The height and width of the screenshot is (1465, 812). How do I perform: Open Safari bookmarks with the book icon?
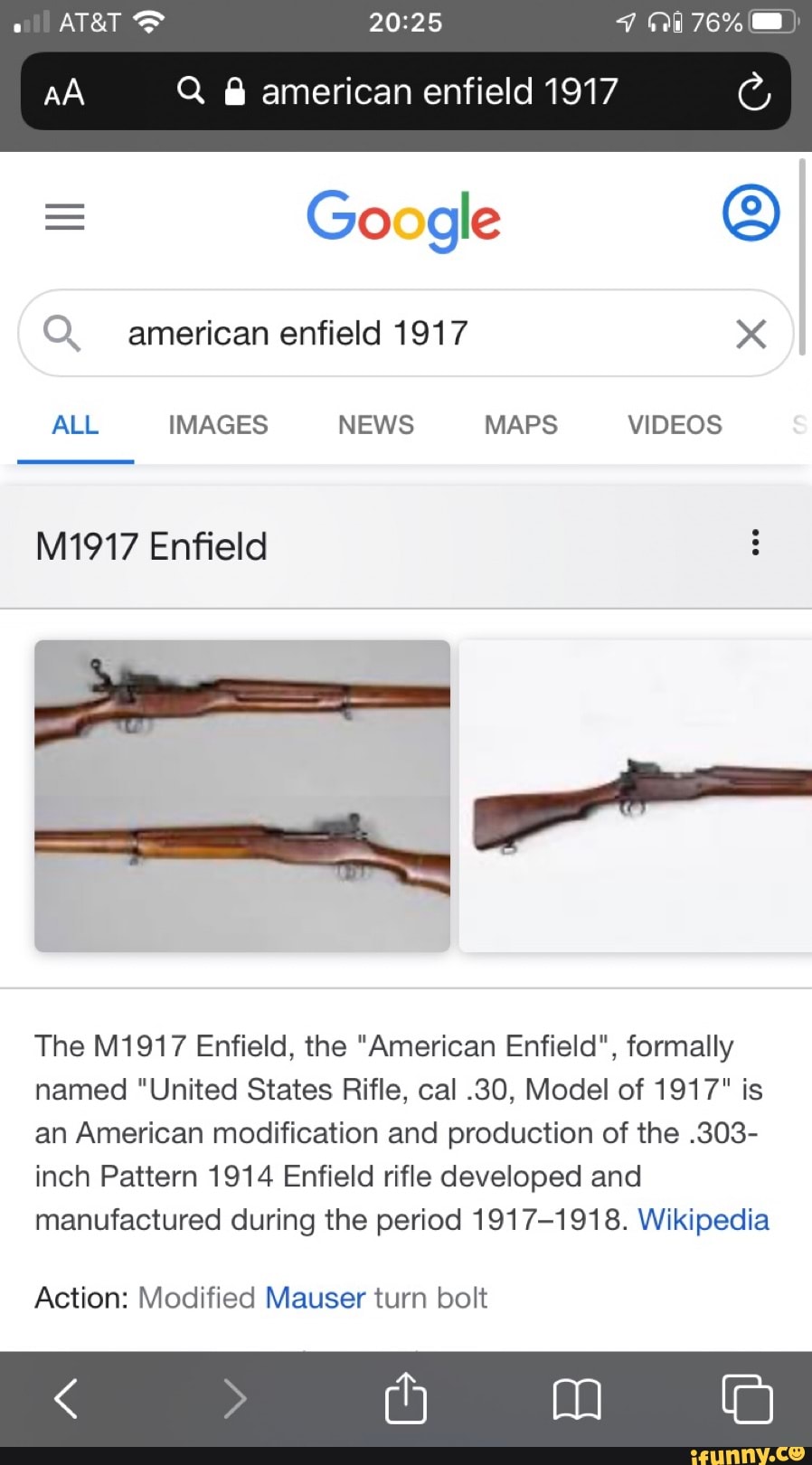577,1398
